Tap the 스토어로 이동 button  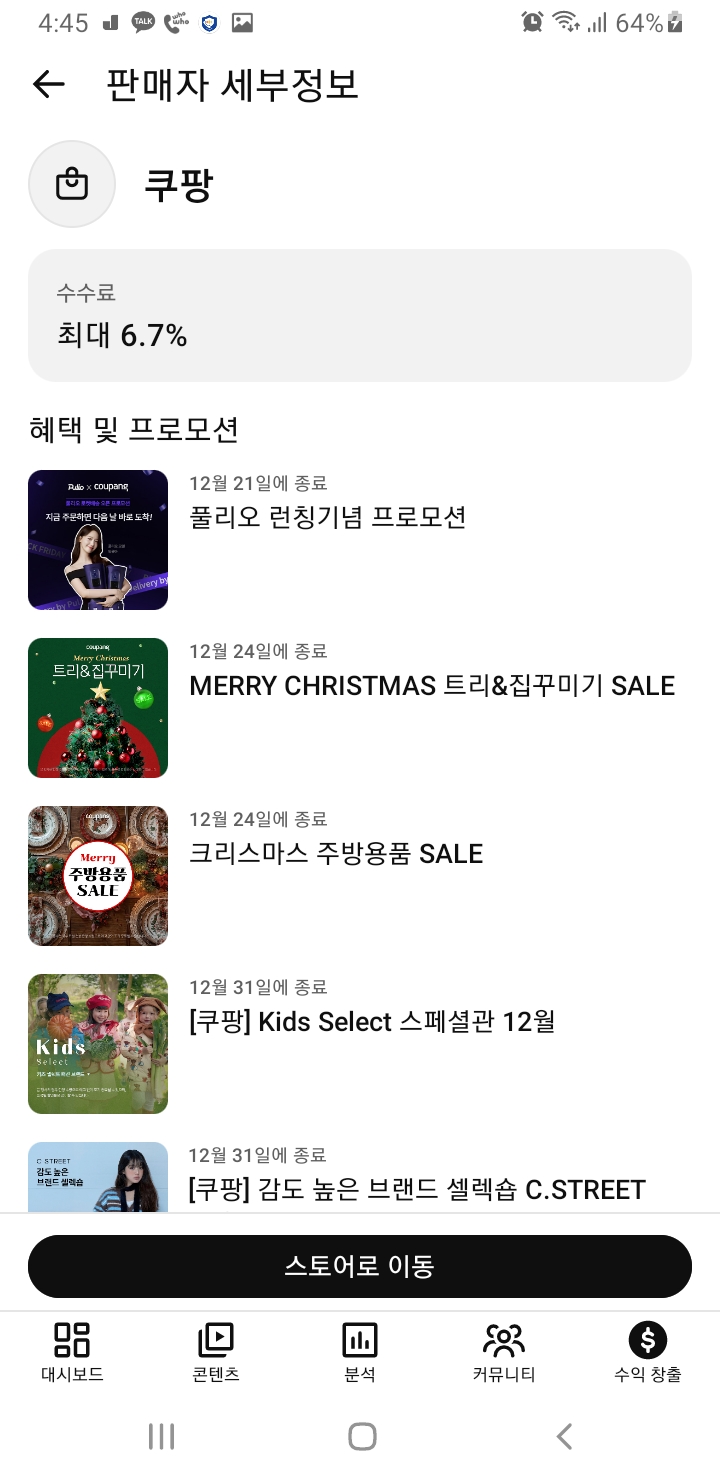tap(360, 1266)
